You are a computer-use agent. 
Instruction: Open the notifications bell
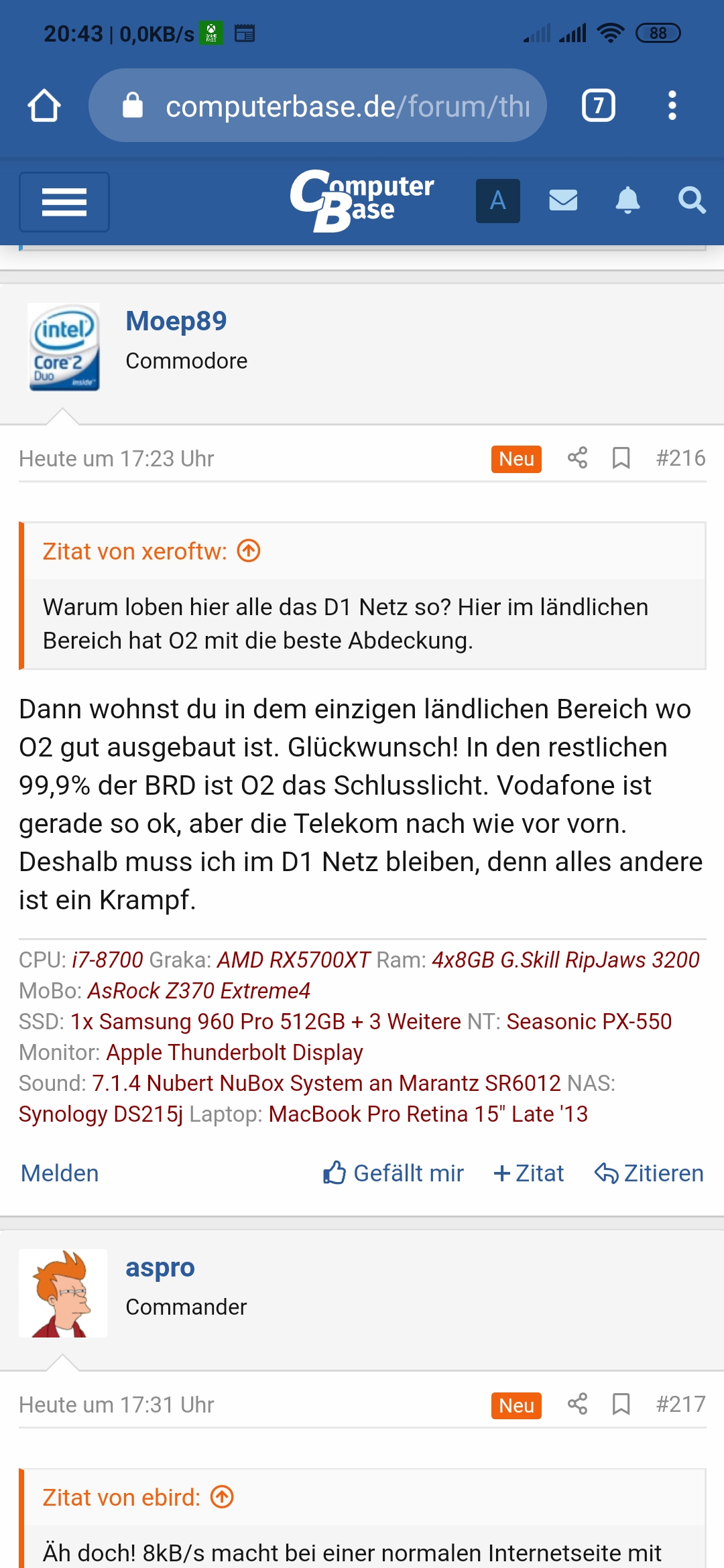627,200
